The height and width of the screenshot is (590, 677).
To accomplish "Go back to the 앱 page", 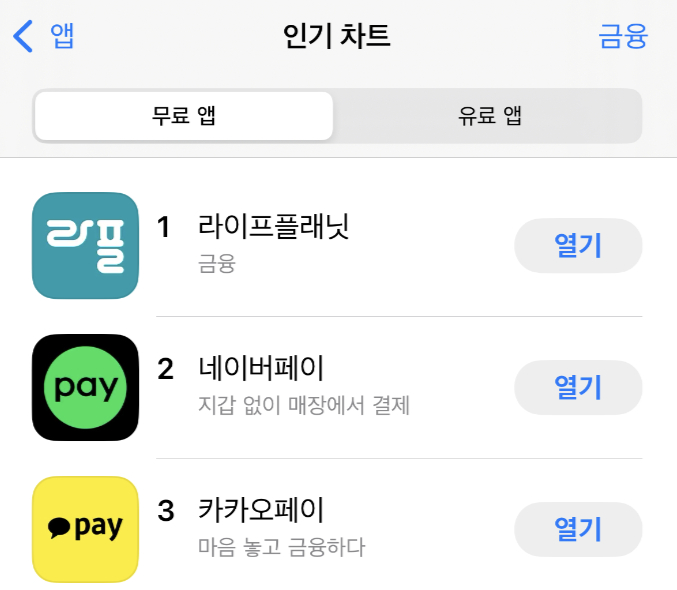I will point(44,37).
